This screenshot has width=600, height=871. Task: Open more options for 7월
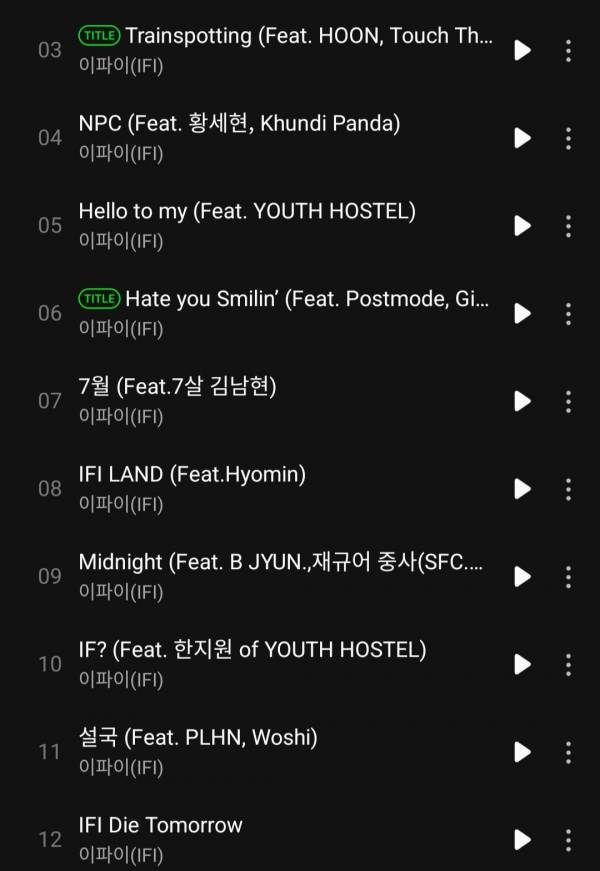point(568,401)
